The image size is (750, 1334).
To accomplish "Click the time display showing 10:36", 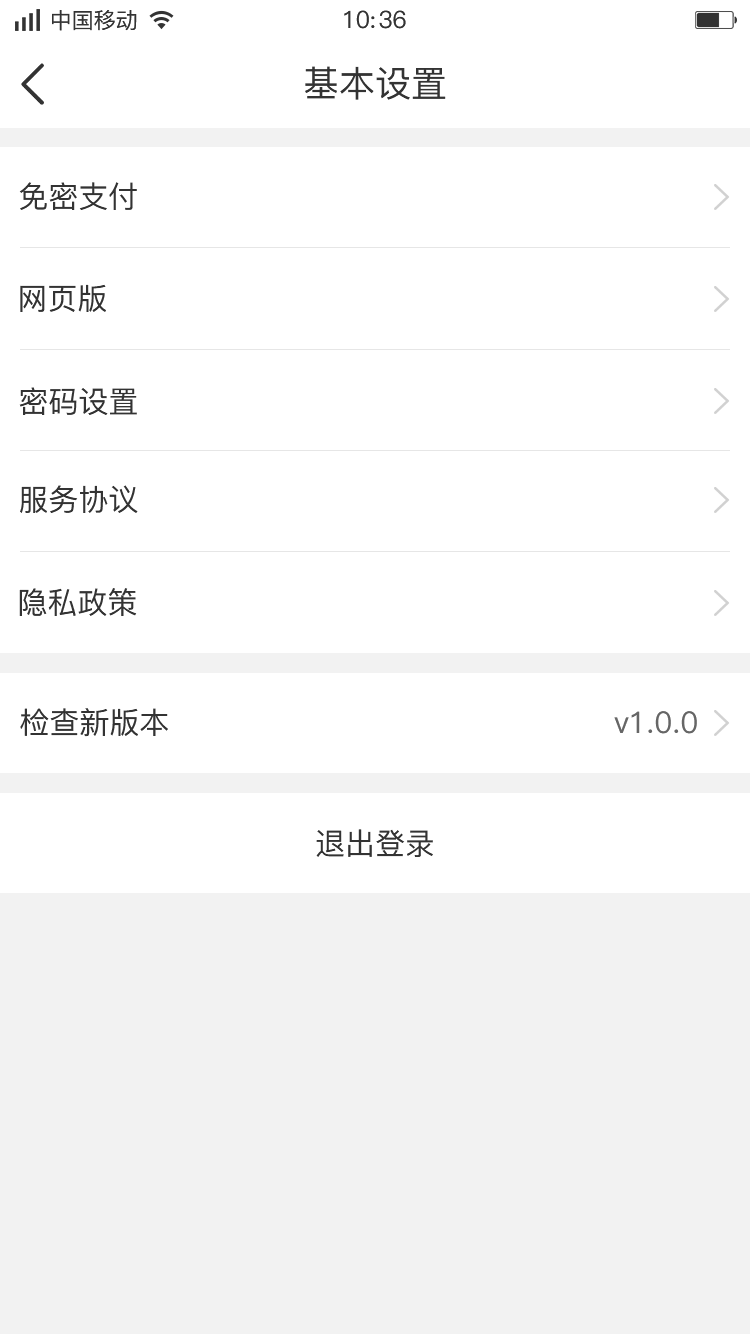I will (375, 19).
